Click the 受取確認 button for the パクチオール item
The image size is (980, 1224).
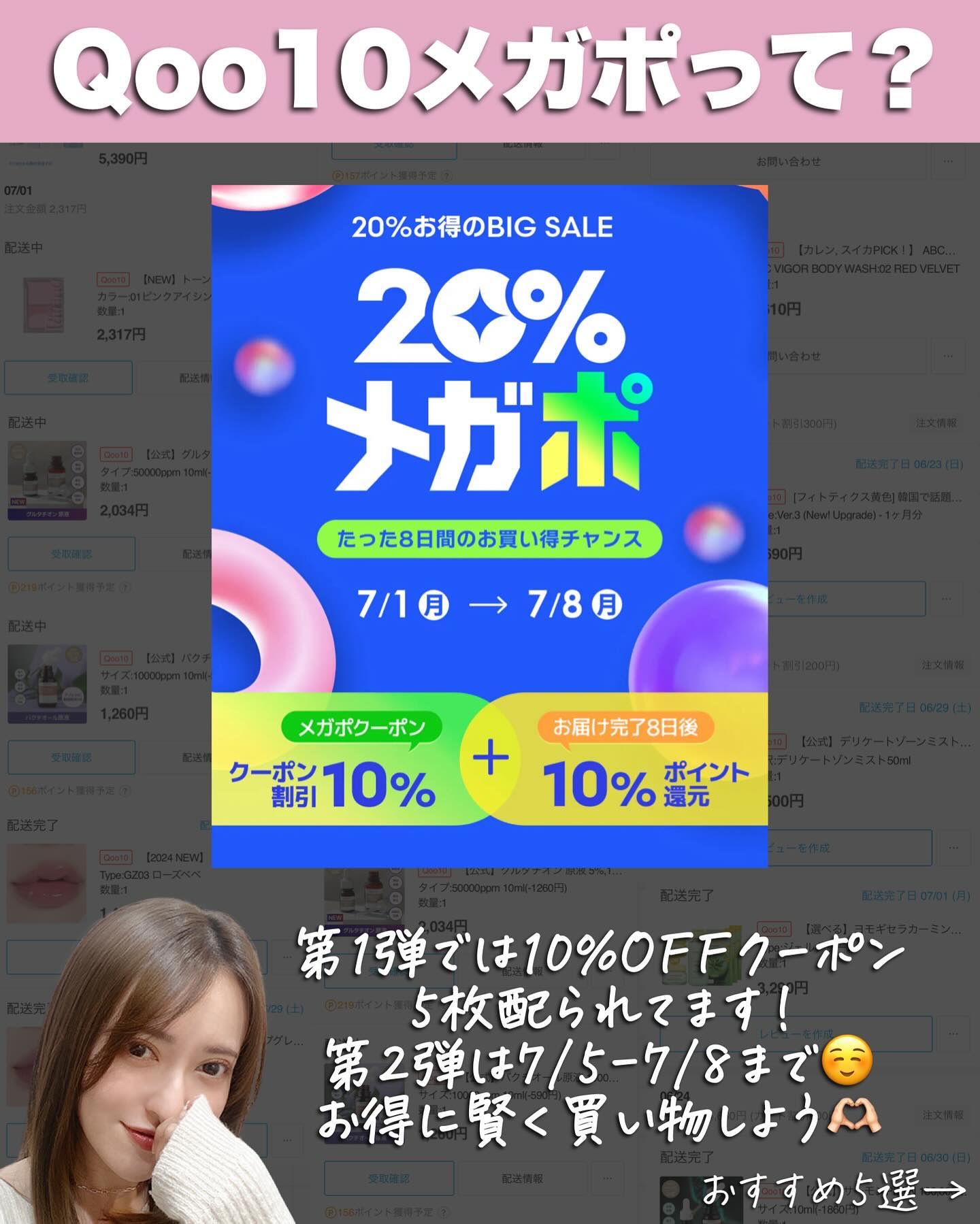click(71, 758)
